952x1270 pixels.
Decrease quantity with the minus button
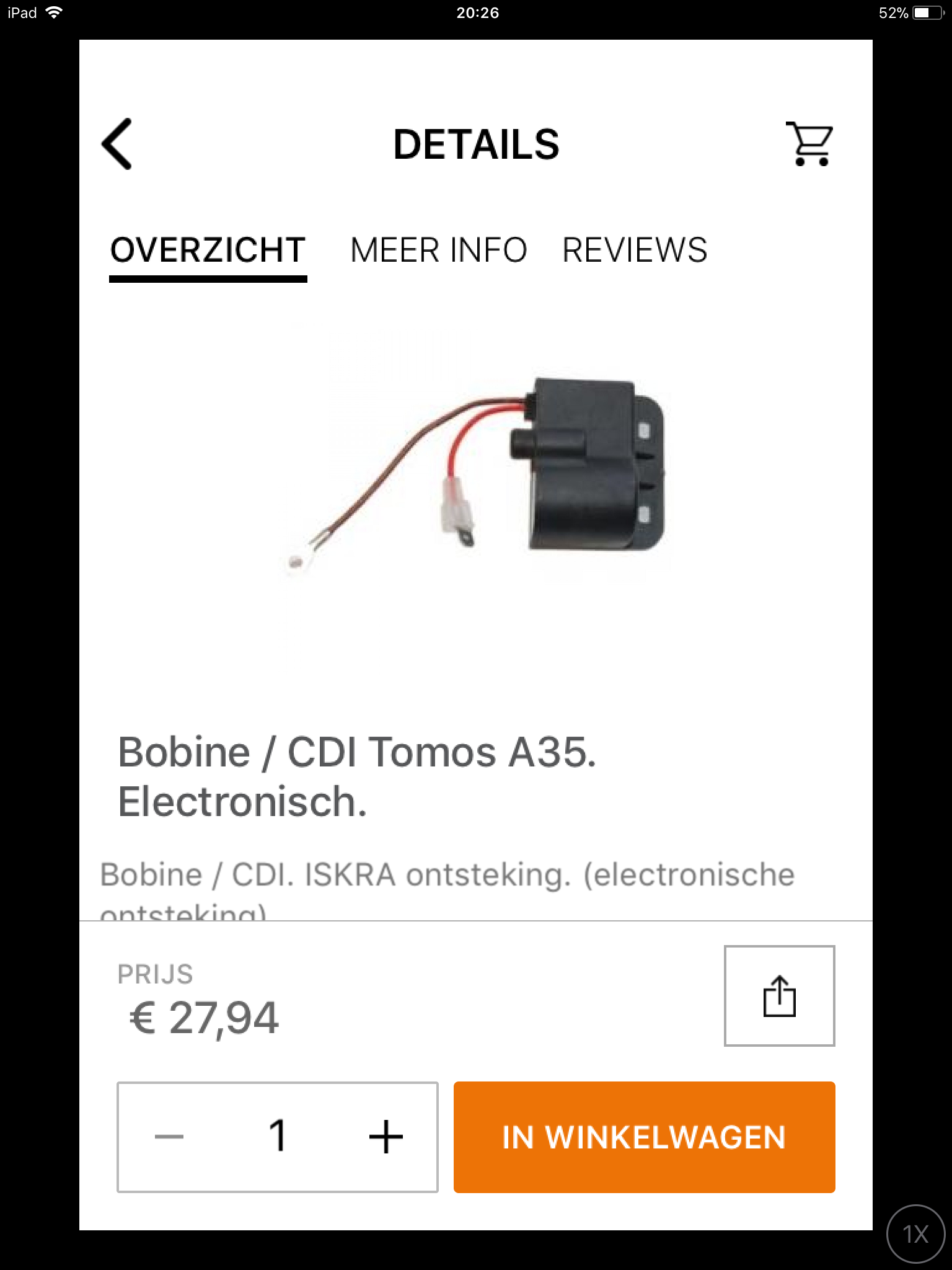click(169, 1137)
